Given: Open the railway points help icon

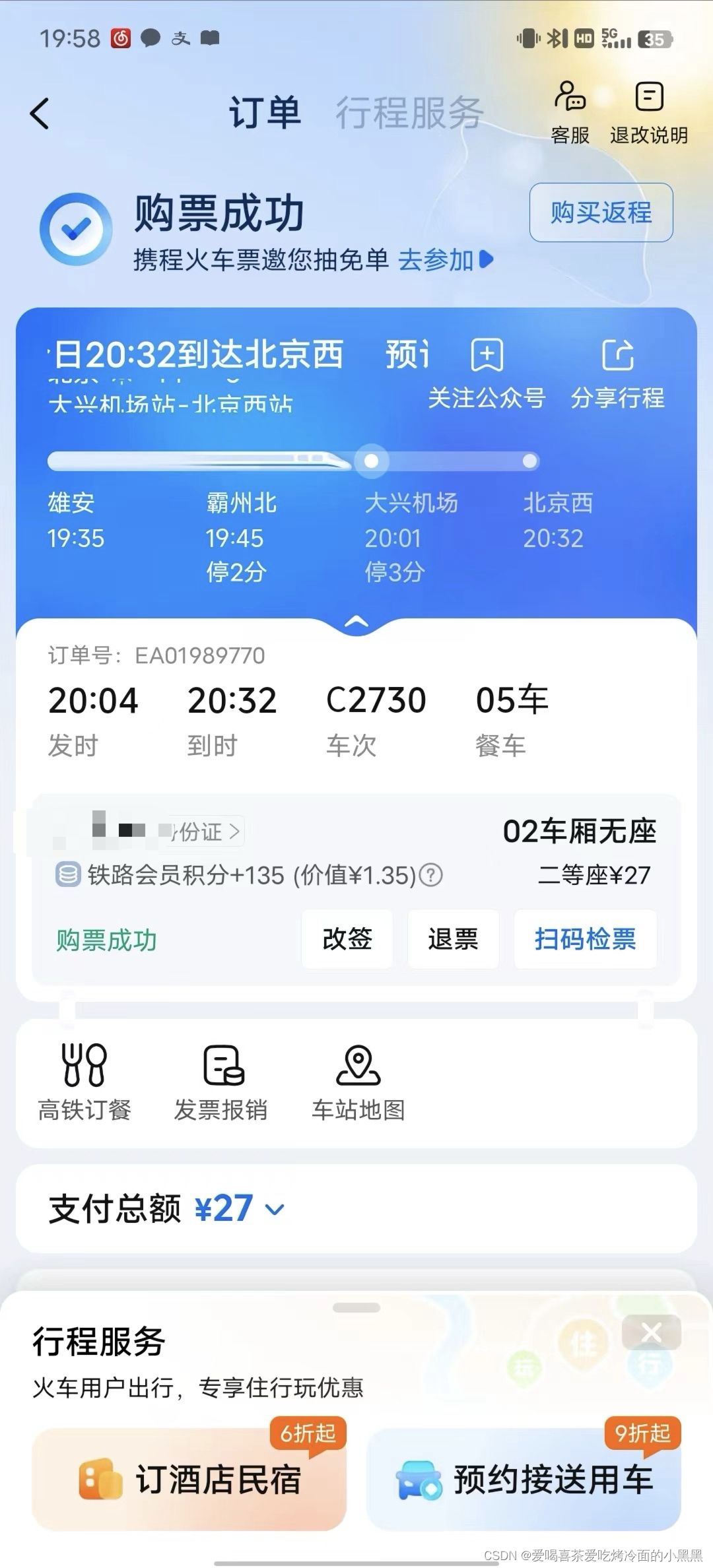Looking at the screenshot, I should coord(431,875).
